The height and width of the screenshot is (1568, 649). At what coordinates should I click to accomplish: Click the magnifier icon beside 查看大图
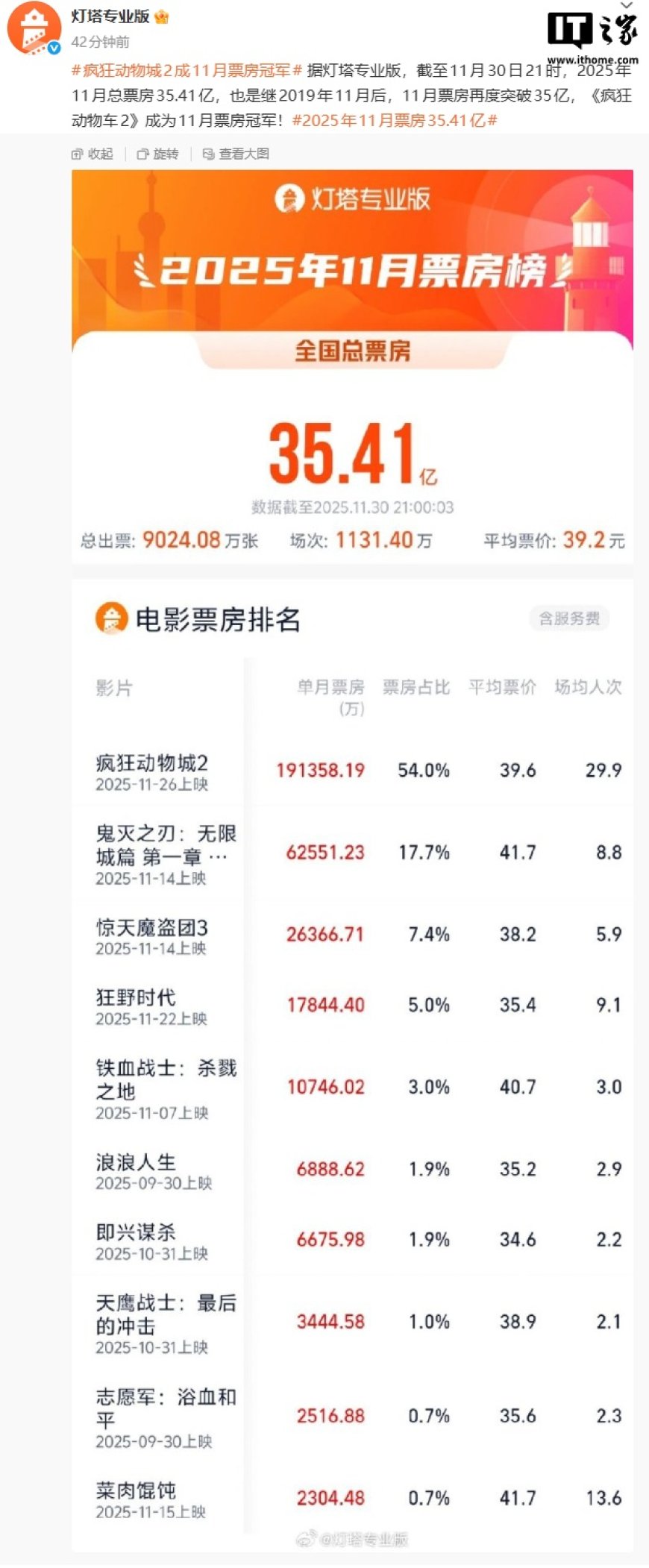(x=206, y=154)
